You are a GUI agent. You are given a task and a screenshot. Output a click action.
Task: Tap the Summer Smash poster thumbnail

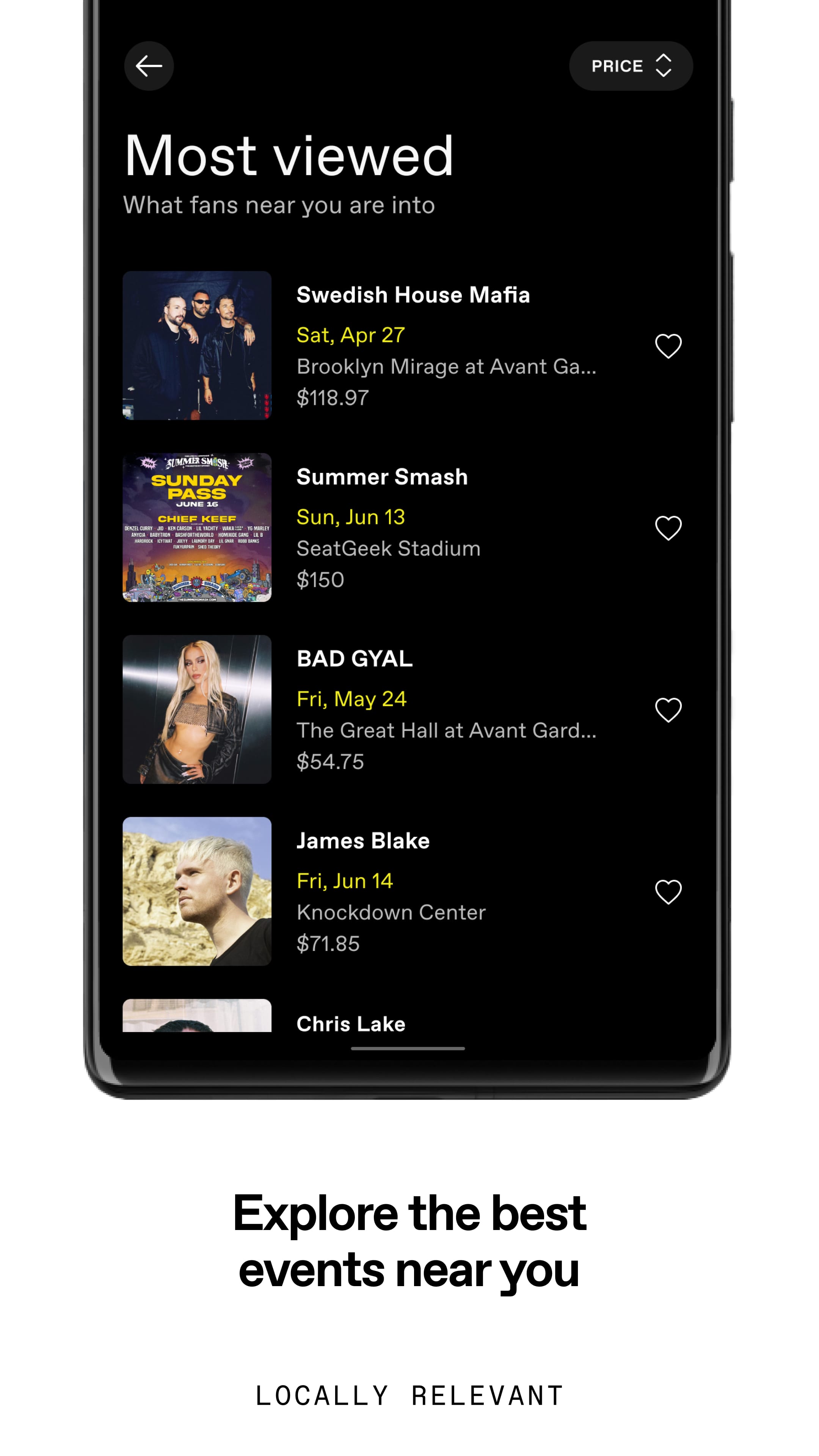pyautogui.click(x=197, y=527)
